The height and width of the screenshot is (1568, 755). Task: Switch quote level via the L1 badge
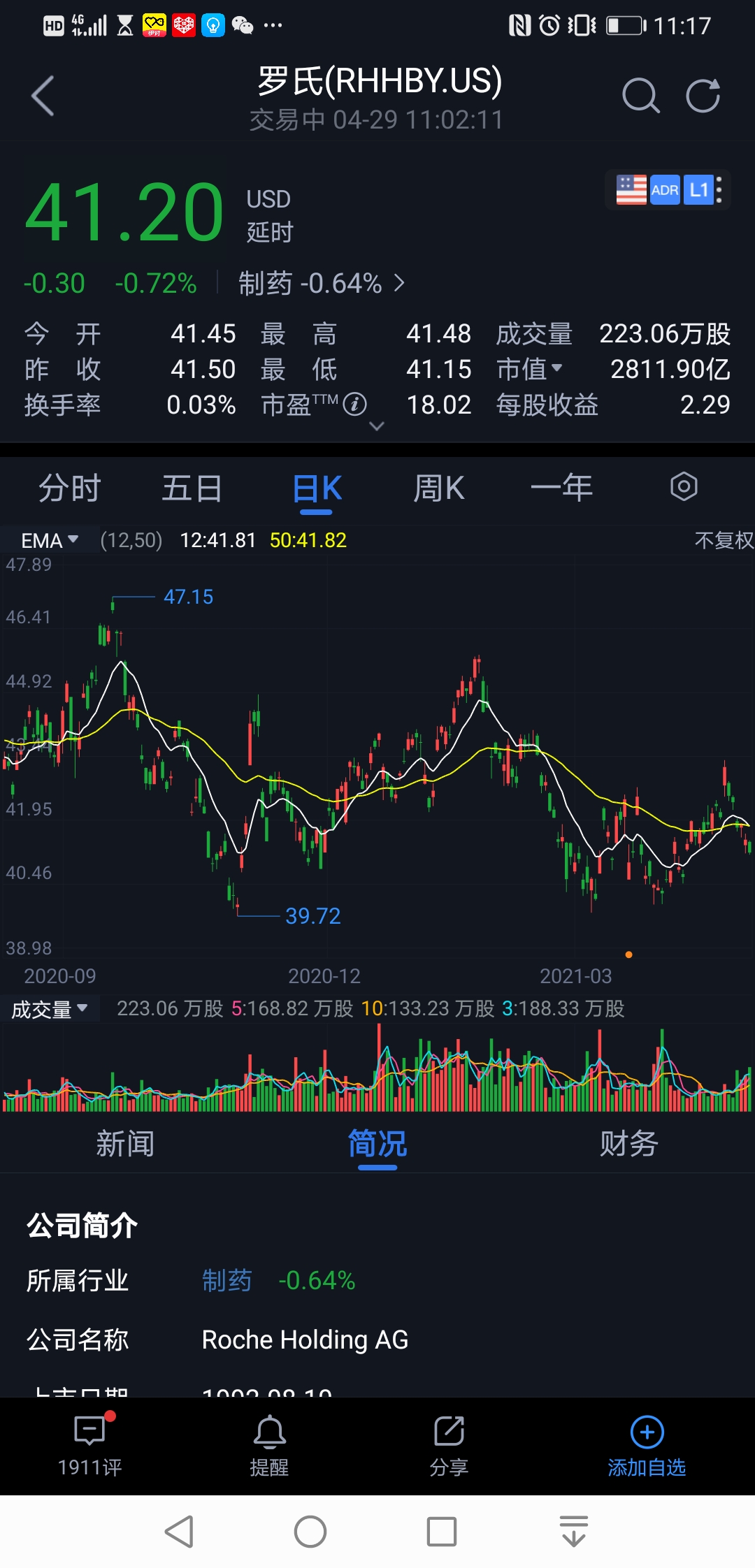coord(698,189)
